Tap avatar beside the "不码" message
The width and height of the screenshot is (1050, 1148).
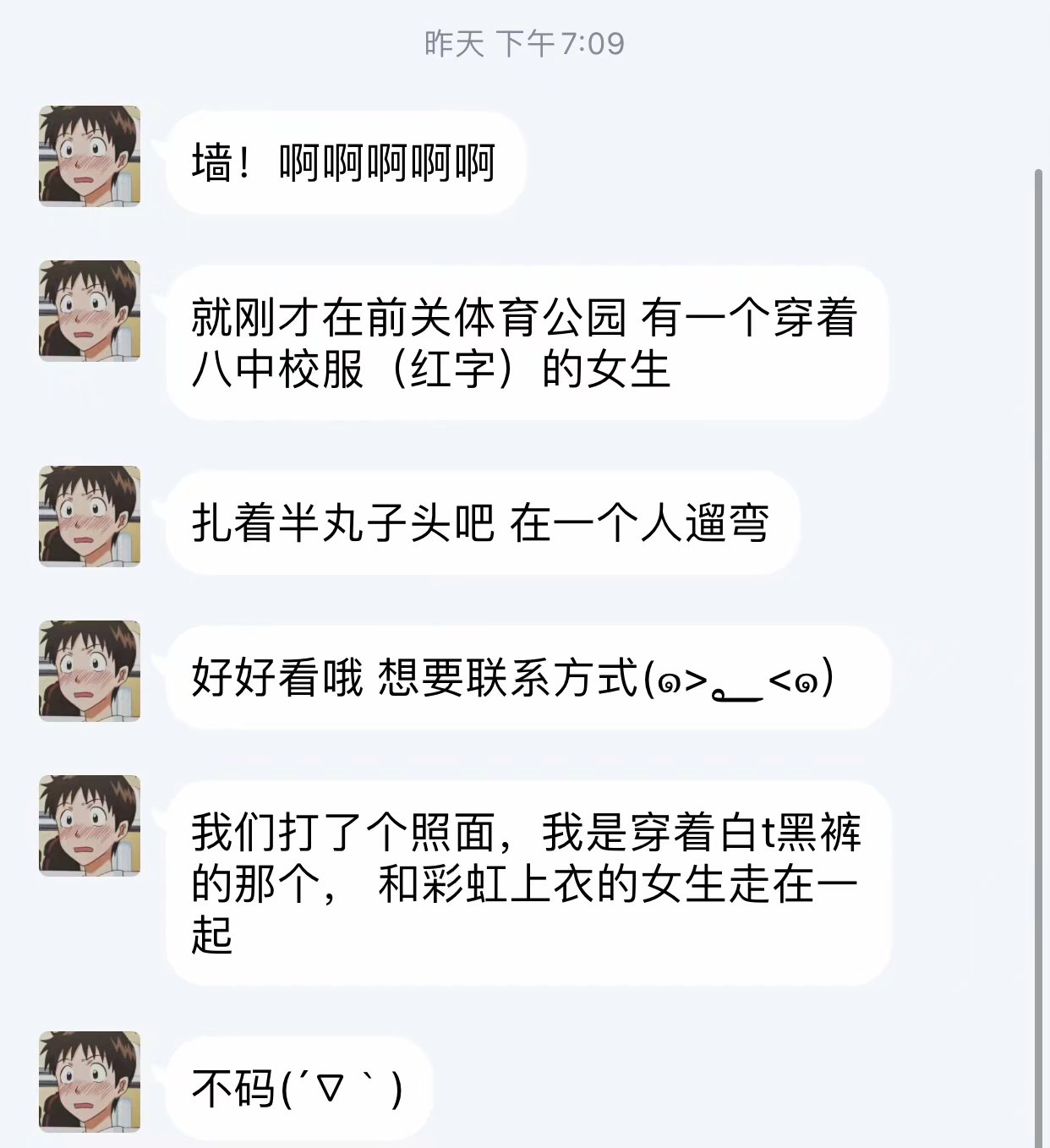(90, 1082)
